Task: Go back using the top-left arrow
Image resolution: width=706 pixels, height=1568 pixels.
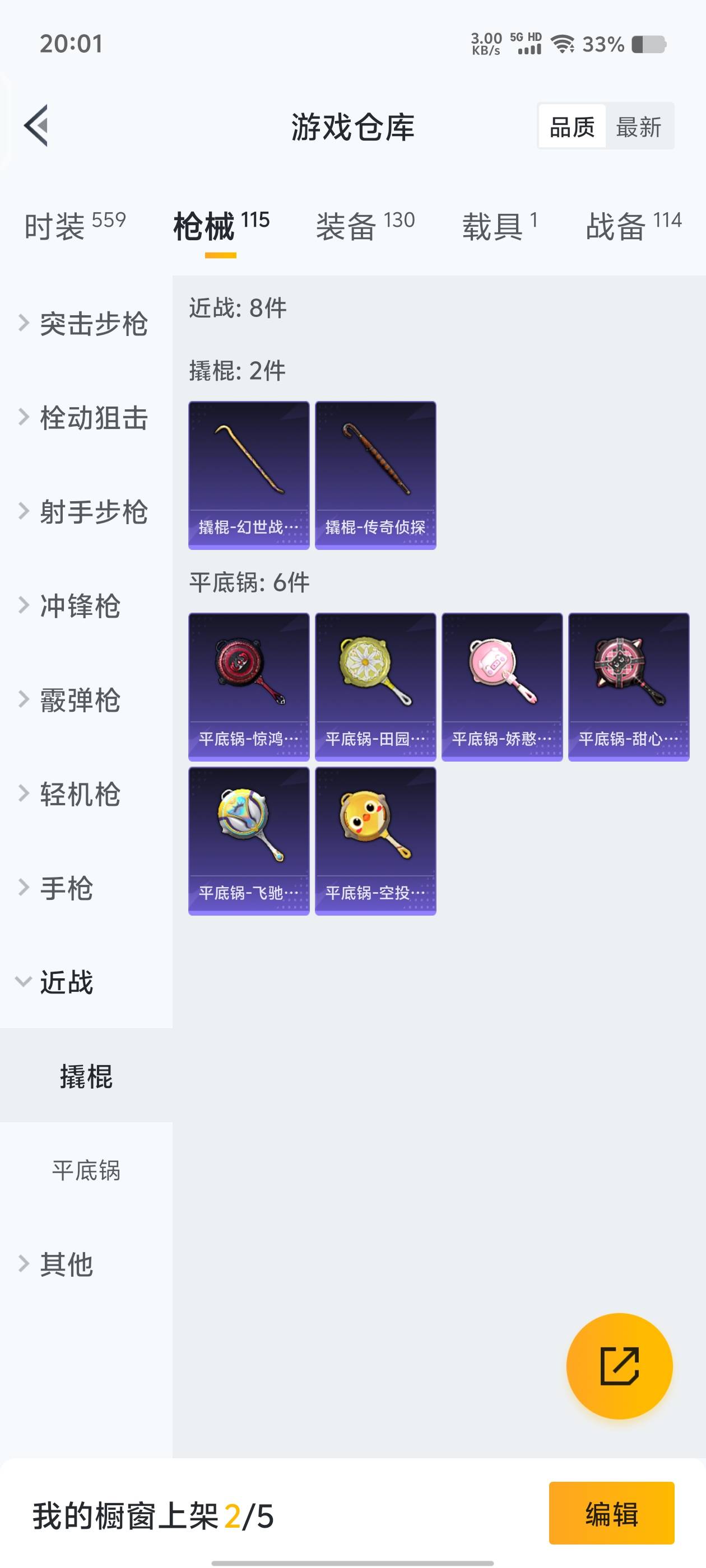Action: 36,126
